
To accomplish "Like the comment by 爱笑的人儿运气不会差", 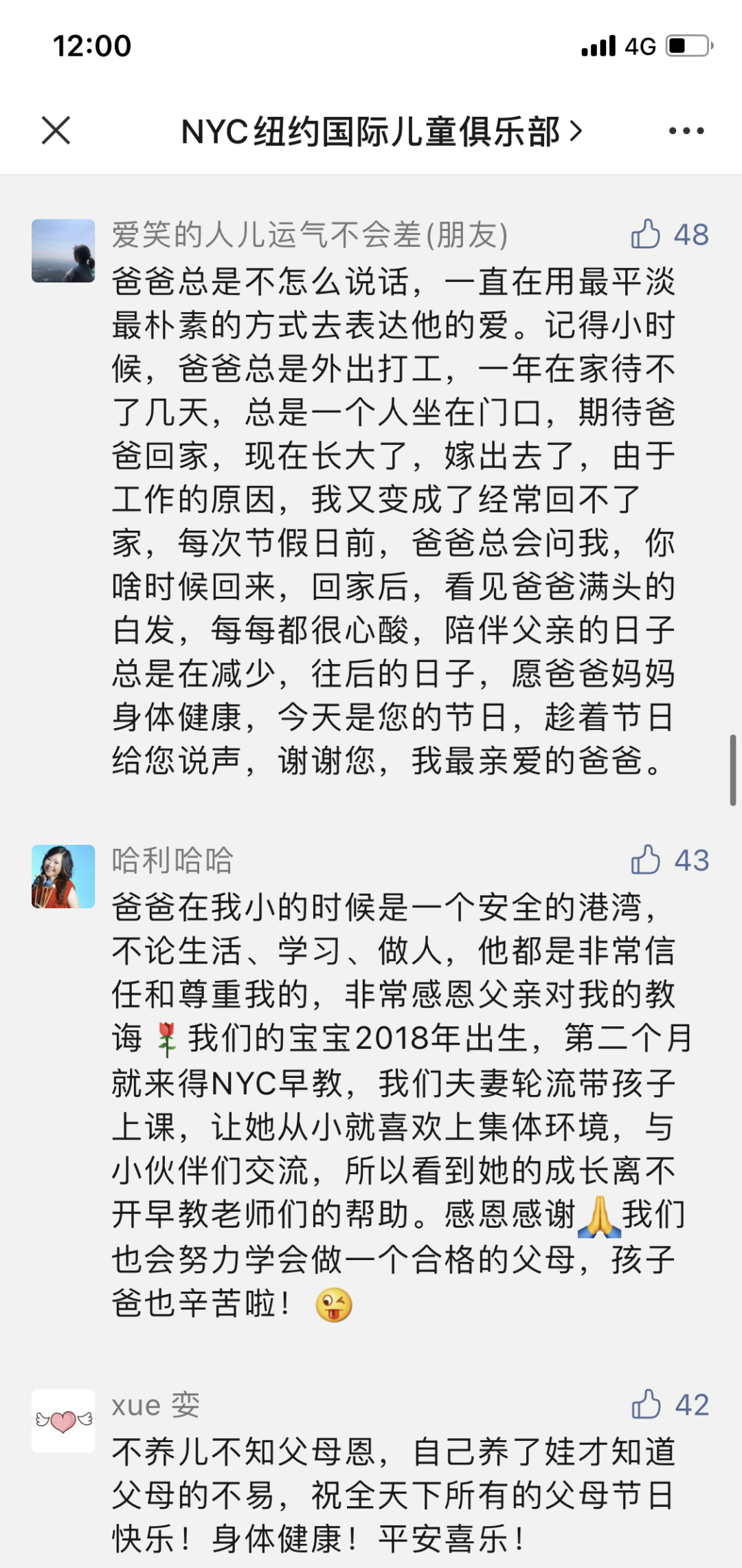I will (647, 235).
